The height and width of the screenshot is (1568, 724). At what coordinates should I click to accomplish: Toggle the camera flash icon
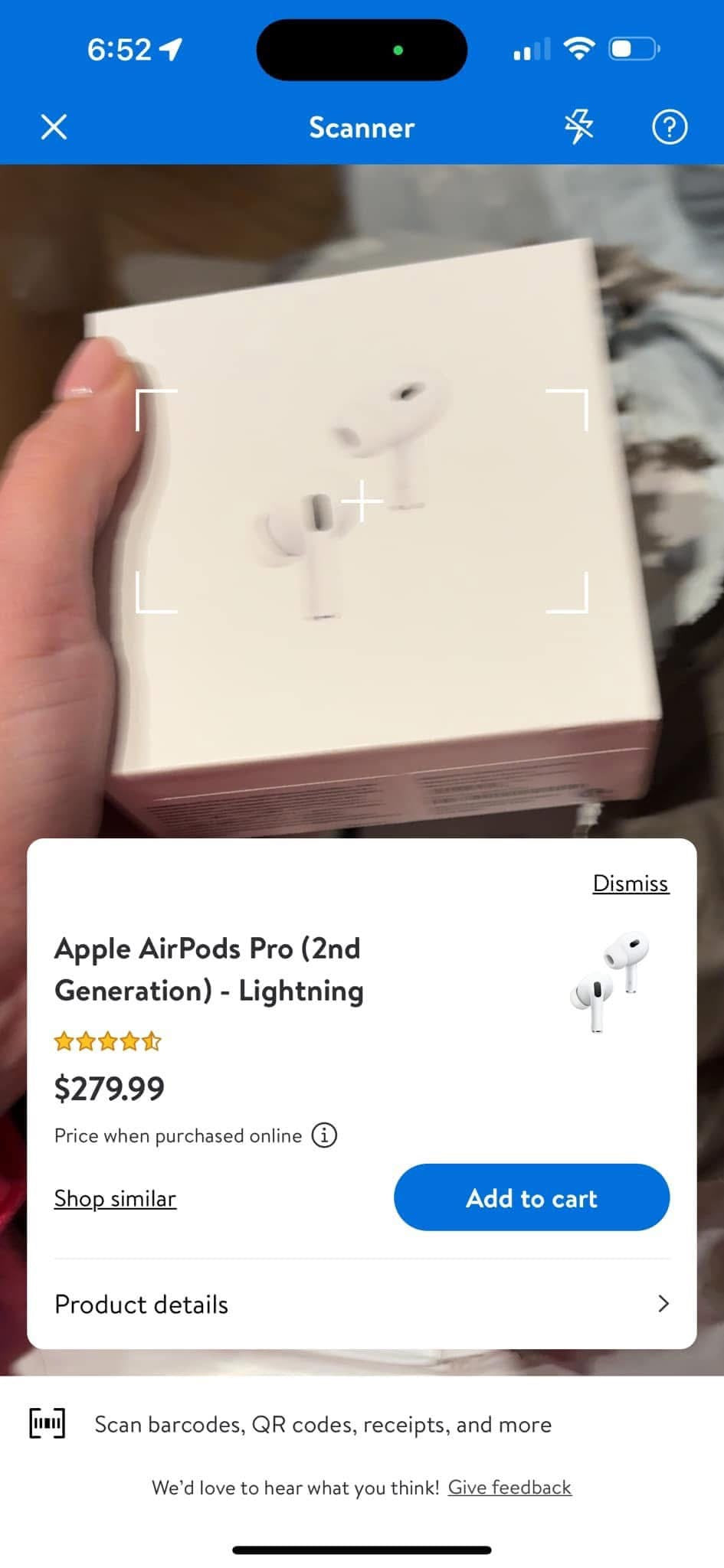pyautogui.click(x=579, y=127)
